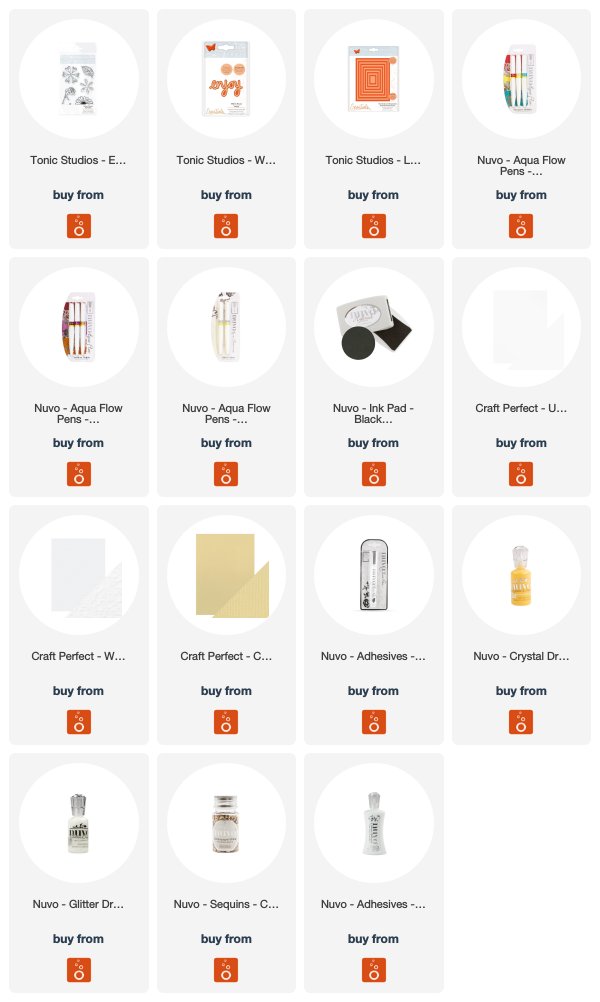
Task: Open the Nuvo - Crystal Dr... product card
Action: click(521, 624)
